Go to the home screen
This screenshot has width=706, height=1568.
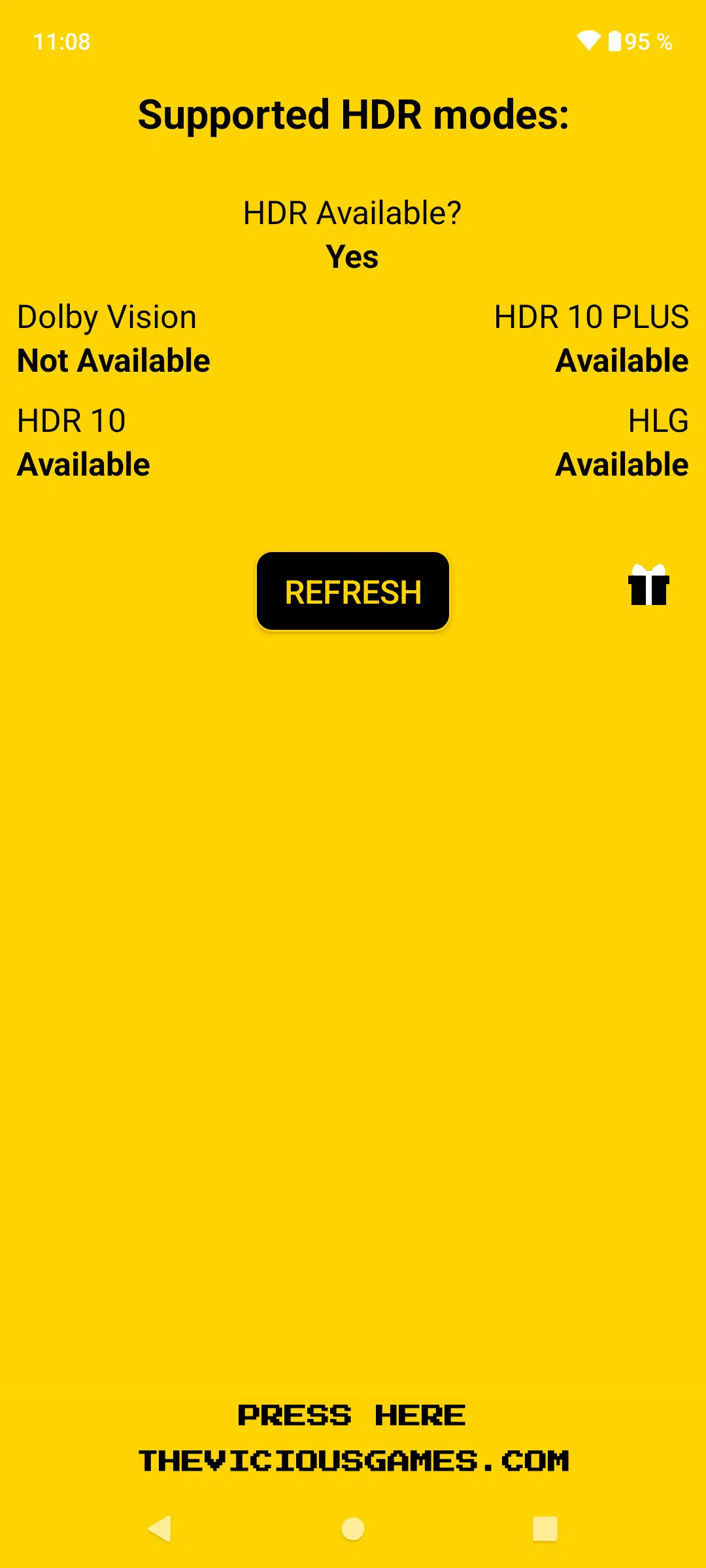pos(353,1529)
